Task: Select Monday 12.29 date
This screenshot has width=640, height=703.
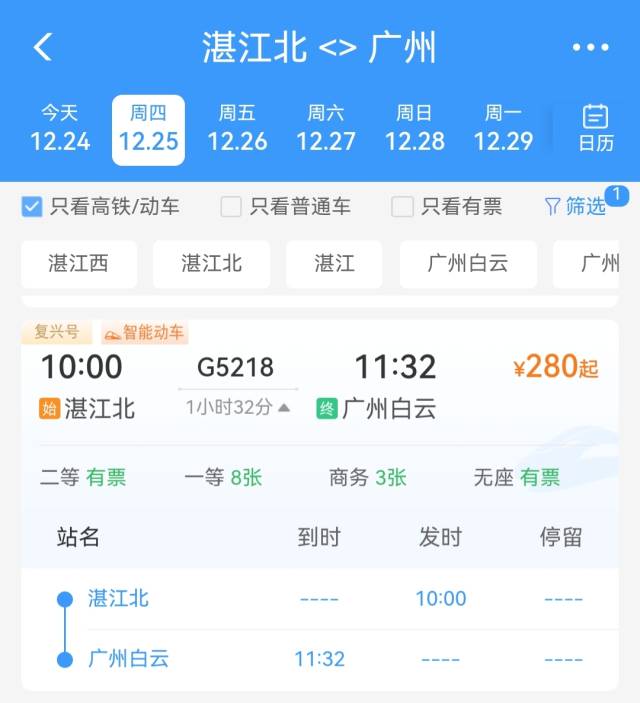Action: point(503,129)
